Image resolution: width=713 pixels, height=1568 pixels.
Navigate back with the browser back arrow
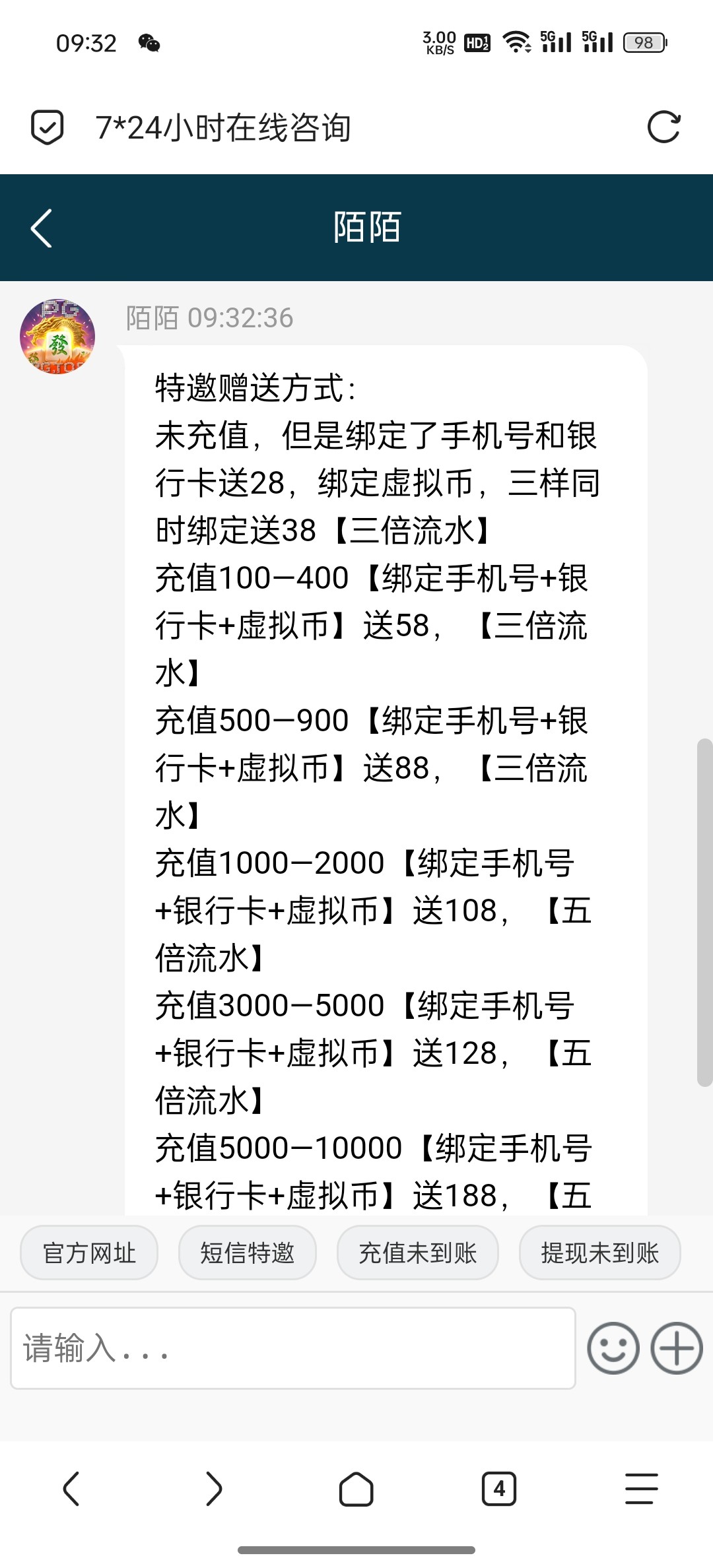[71, 1489]
